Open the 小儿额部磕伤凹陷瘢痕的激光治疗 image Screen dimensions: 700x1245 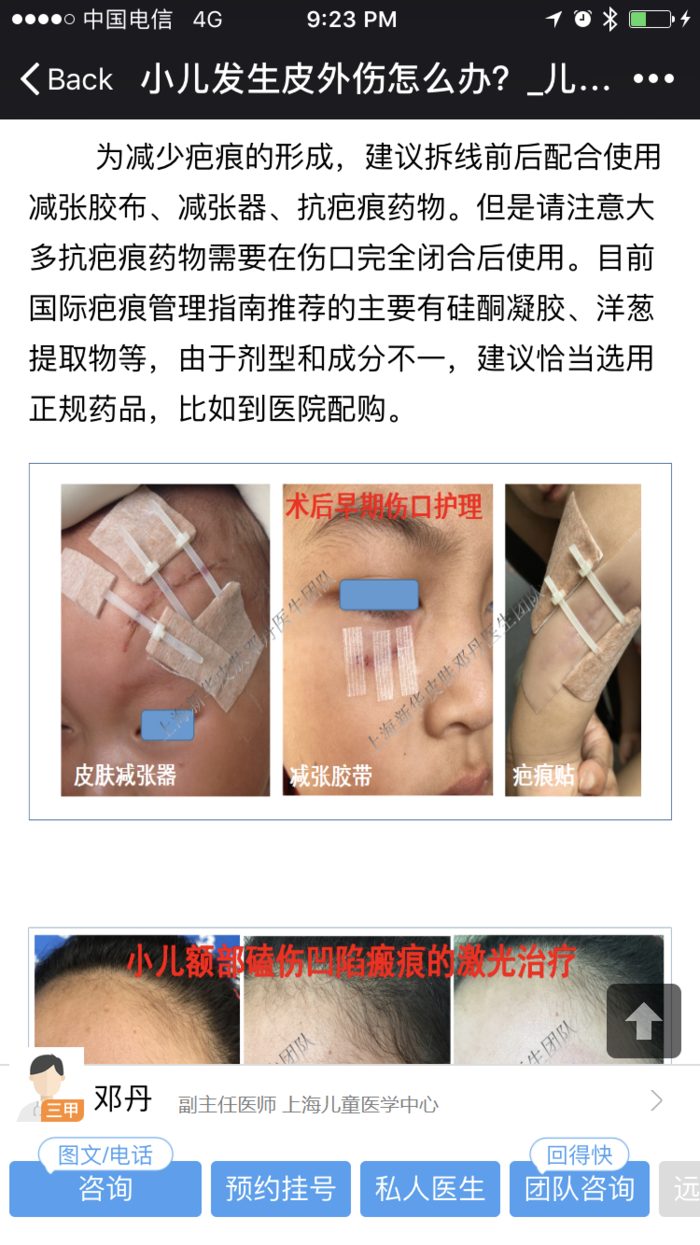point(350,995)
